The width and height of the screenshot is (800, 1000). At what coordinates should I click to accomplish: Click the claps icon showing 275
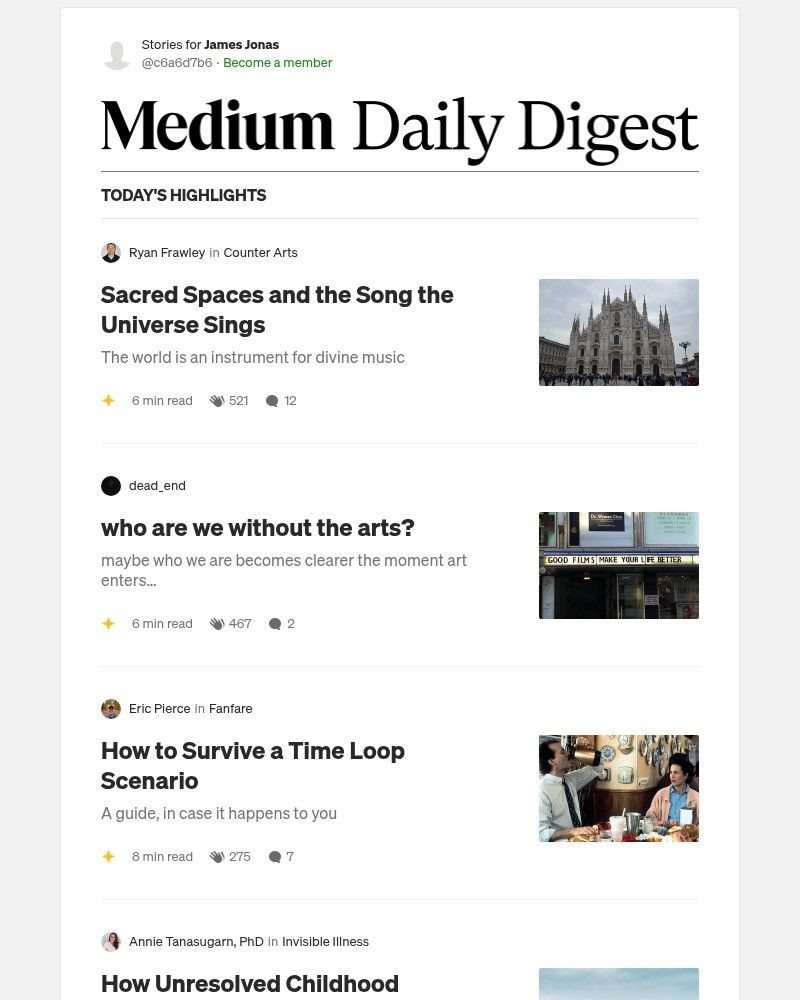217,856
